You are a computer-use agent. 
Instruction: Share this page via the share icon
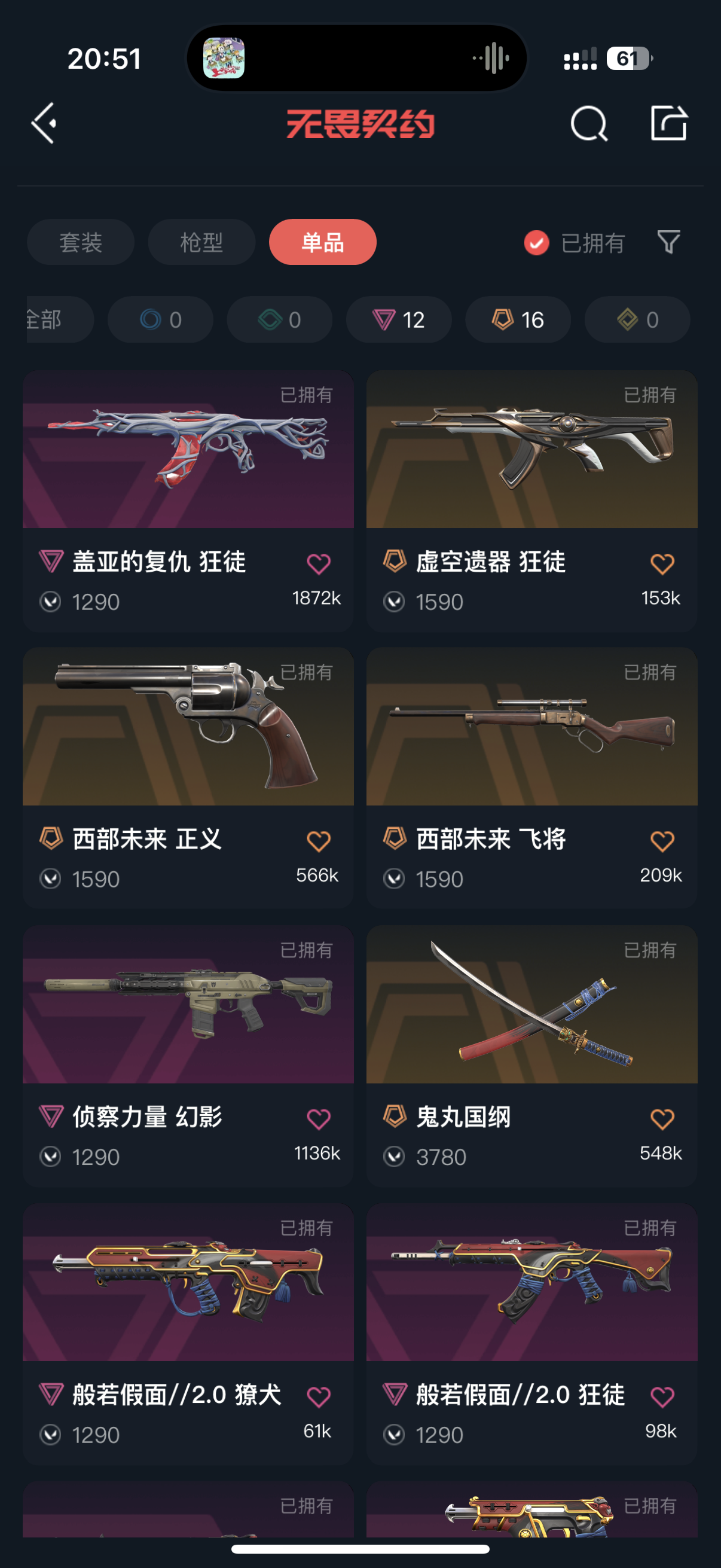click(668, 124)
